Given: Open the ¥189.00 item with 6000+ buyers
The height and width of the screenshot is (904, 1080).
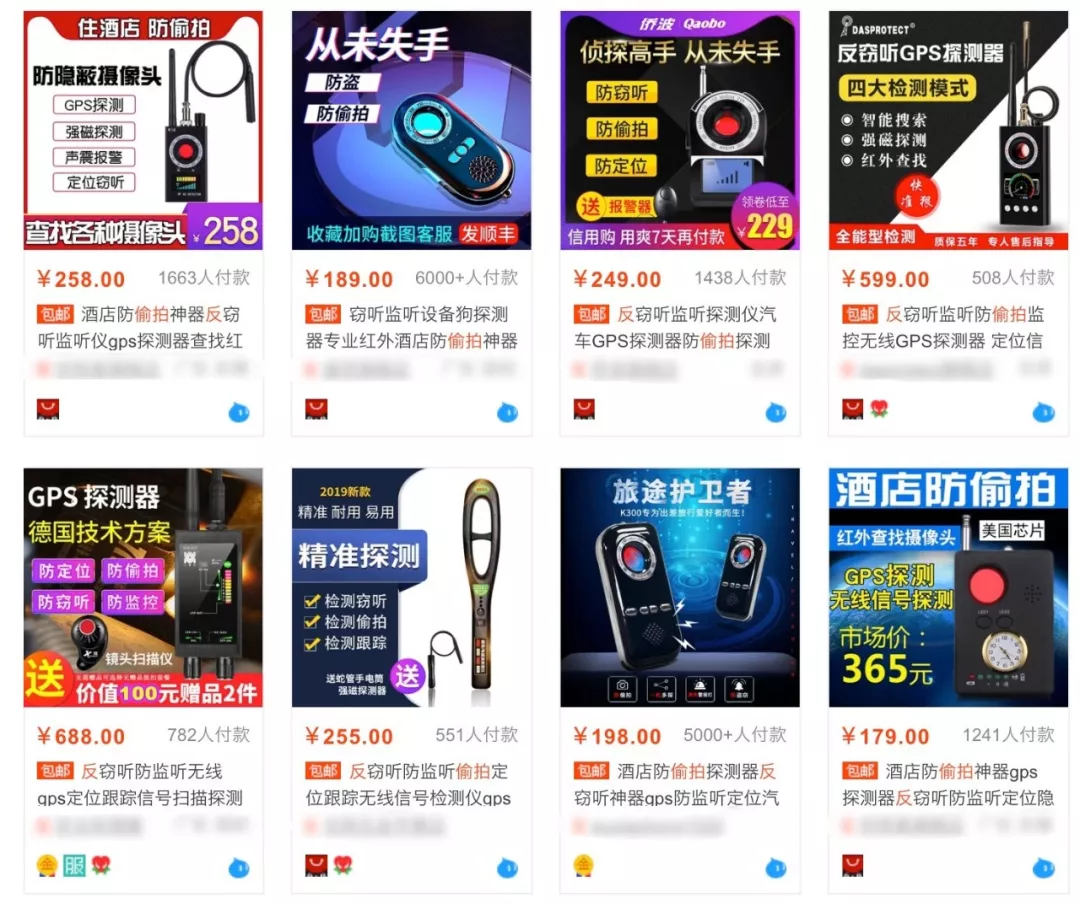Looking at the screenshot, I should (411, 130).
